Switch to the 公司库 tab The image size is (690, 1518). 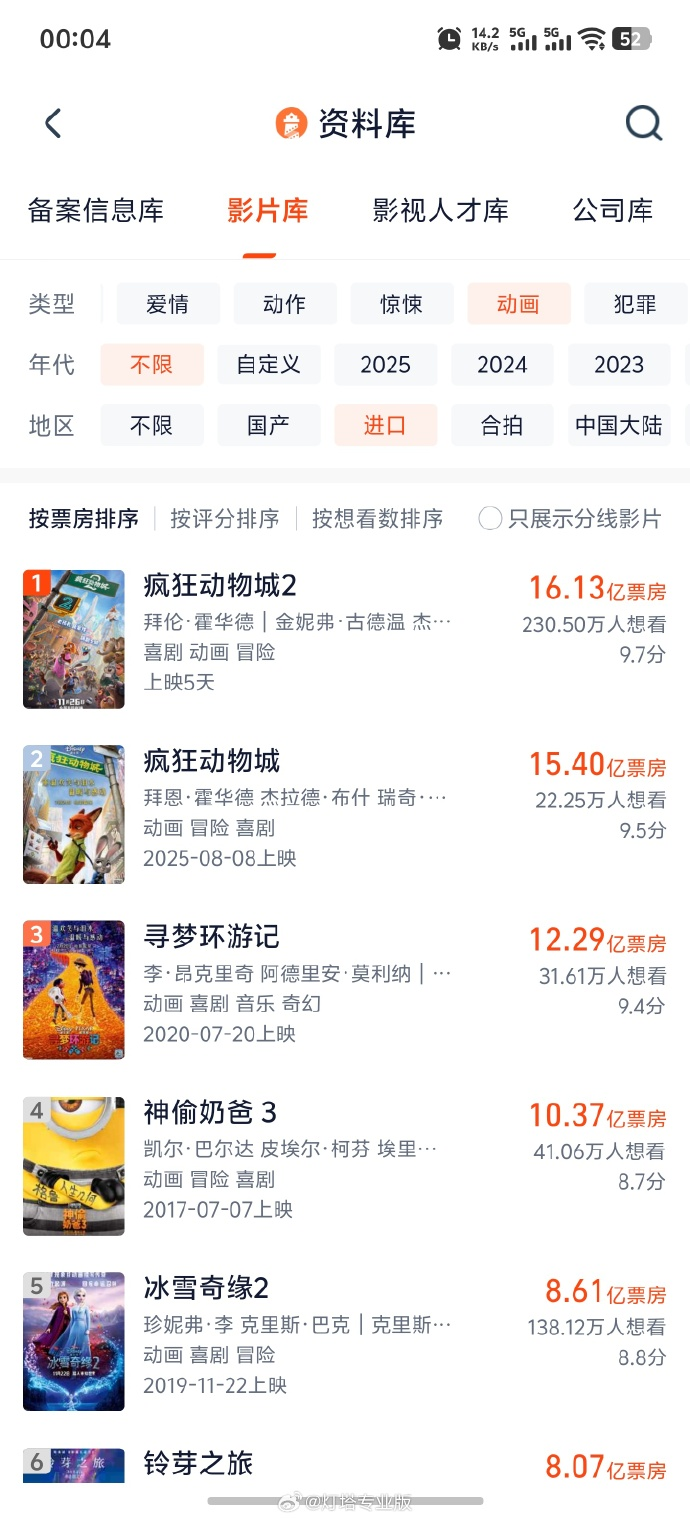(x=612, y=211)
